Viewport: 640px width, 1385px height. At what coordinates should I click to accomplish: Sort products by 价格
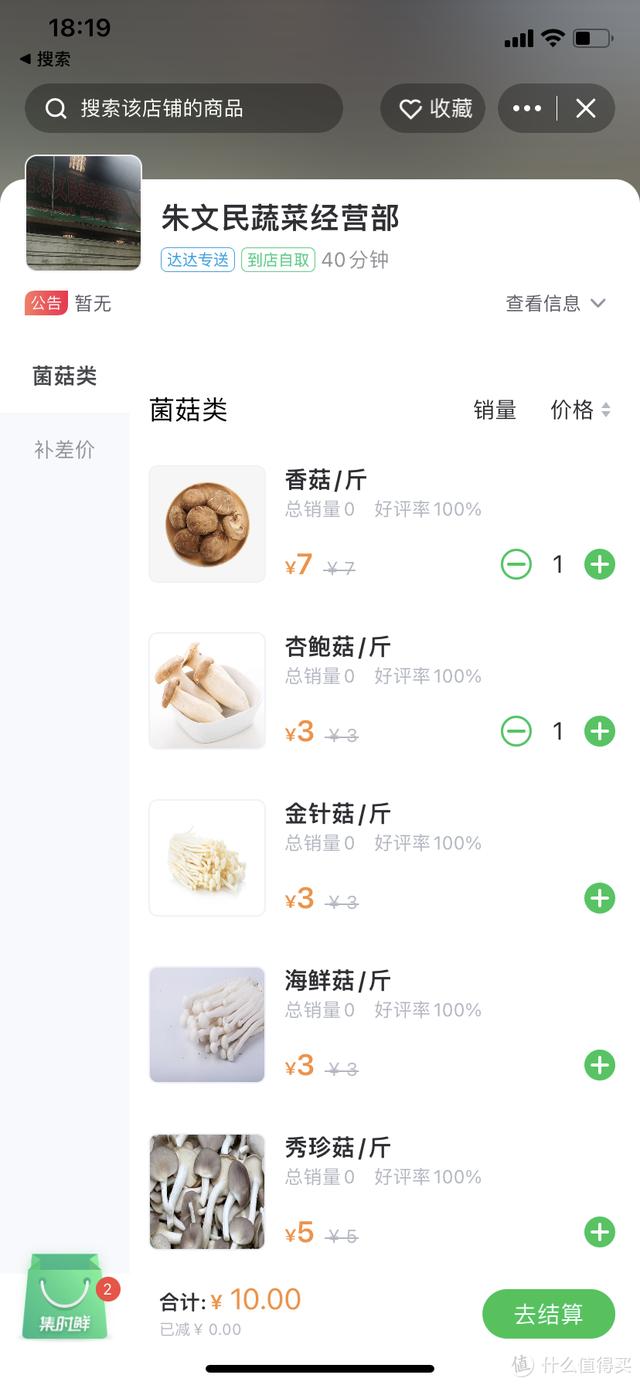click(x=579, y=410)
